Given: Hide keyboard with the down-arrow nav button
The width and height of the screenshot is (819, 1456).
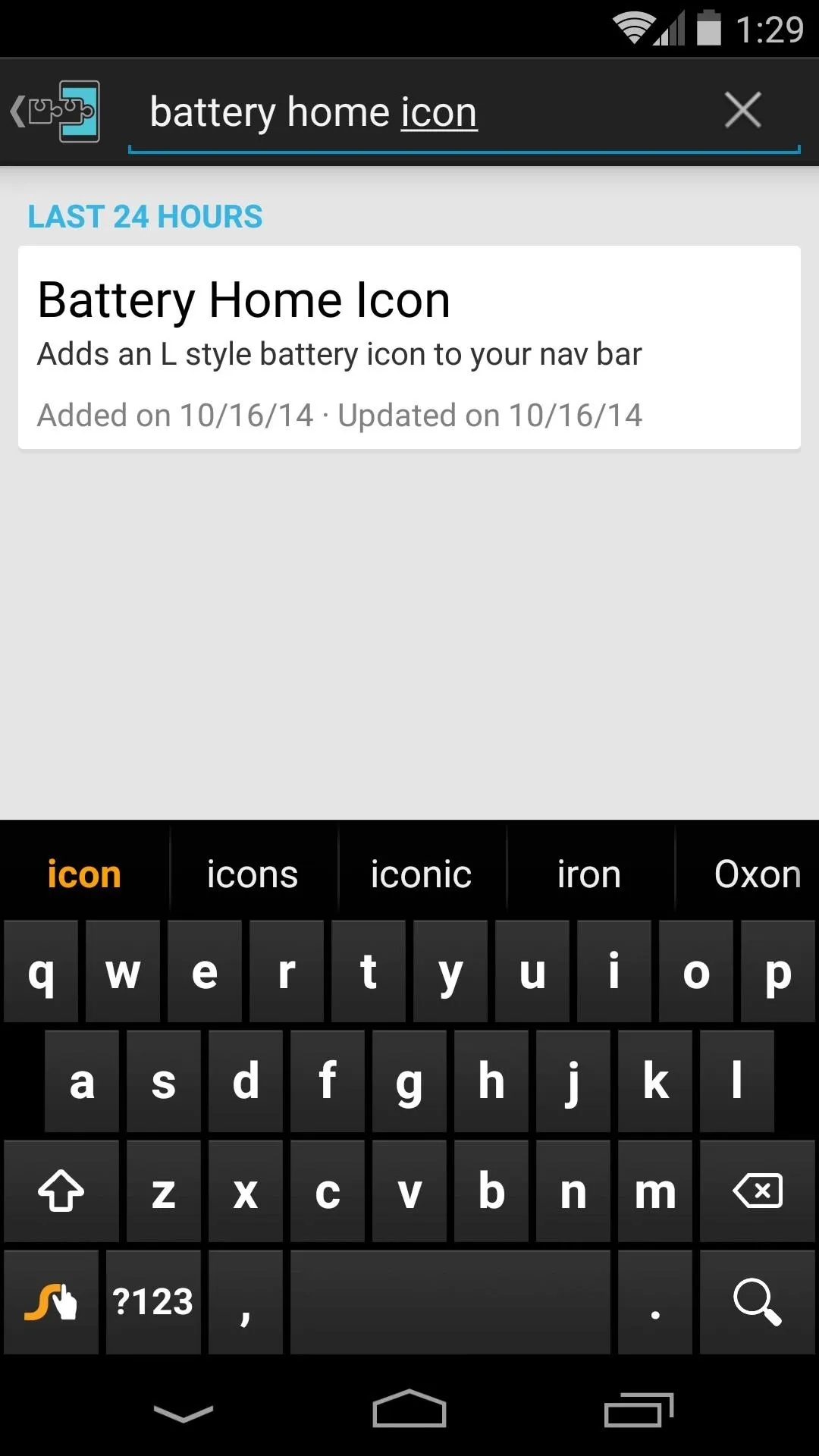Looking at the screenshot, I should [x=183, y=1413].
